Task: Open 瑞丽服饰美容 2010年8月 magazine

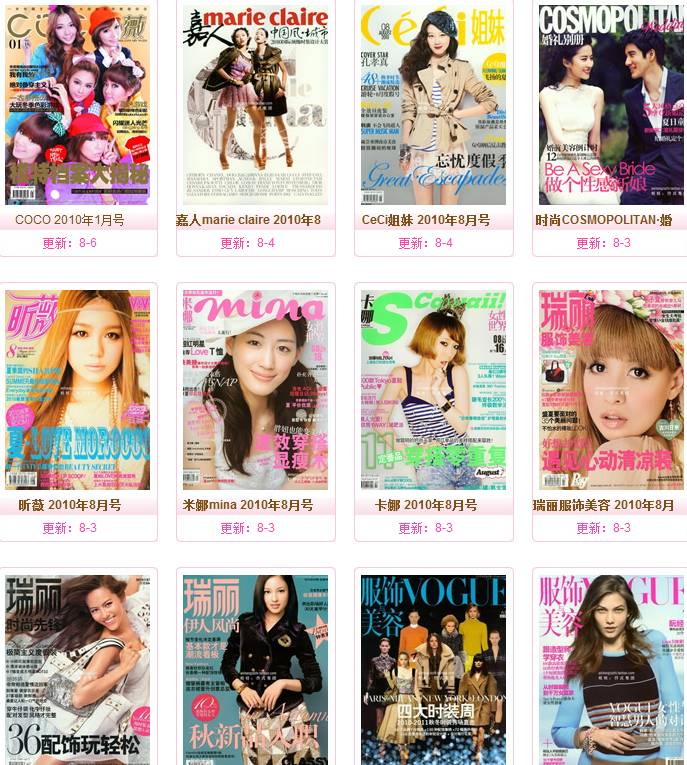Action: pos(611,390)
